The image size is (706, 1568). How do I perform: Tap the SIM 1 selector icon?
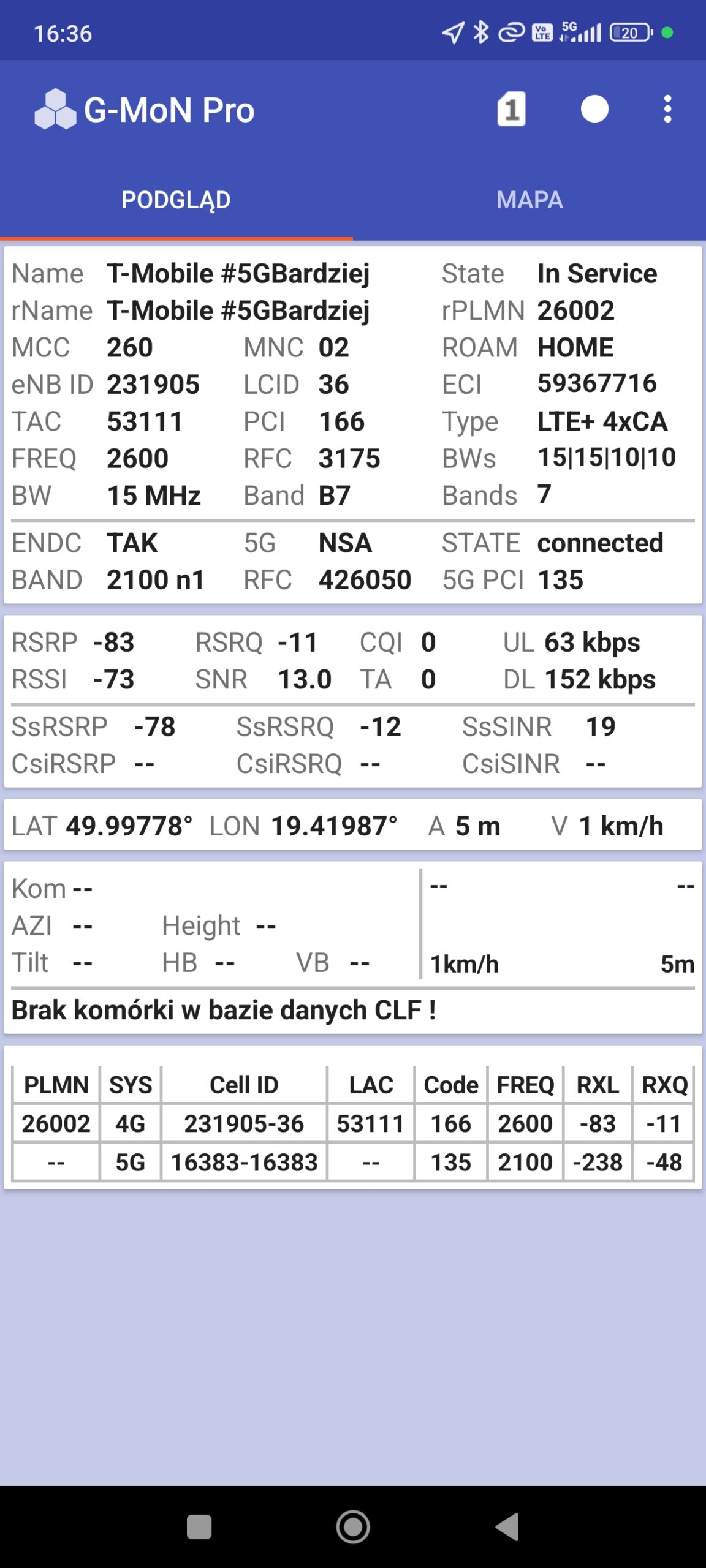click(511, 110)
